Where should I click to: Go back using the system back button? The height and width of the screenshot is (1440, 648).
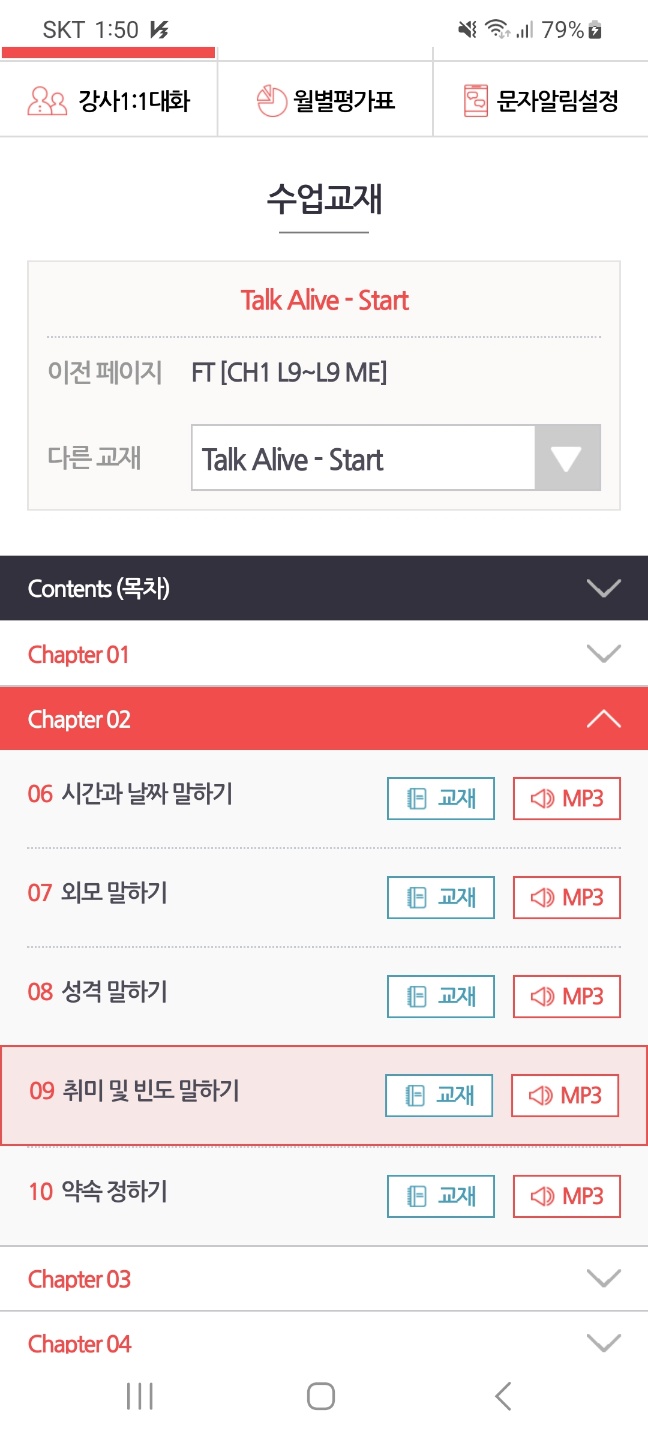pos(503,1396)
